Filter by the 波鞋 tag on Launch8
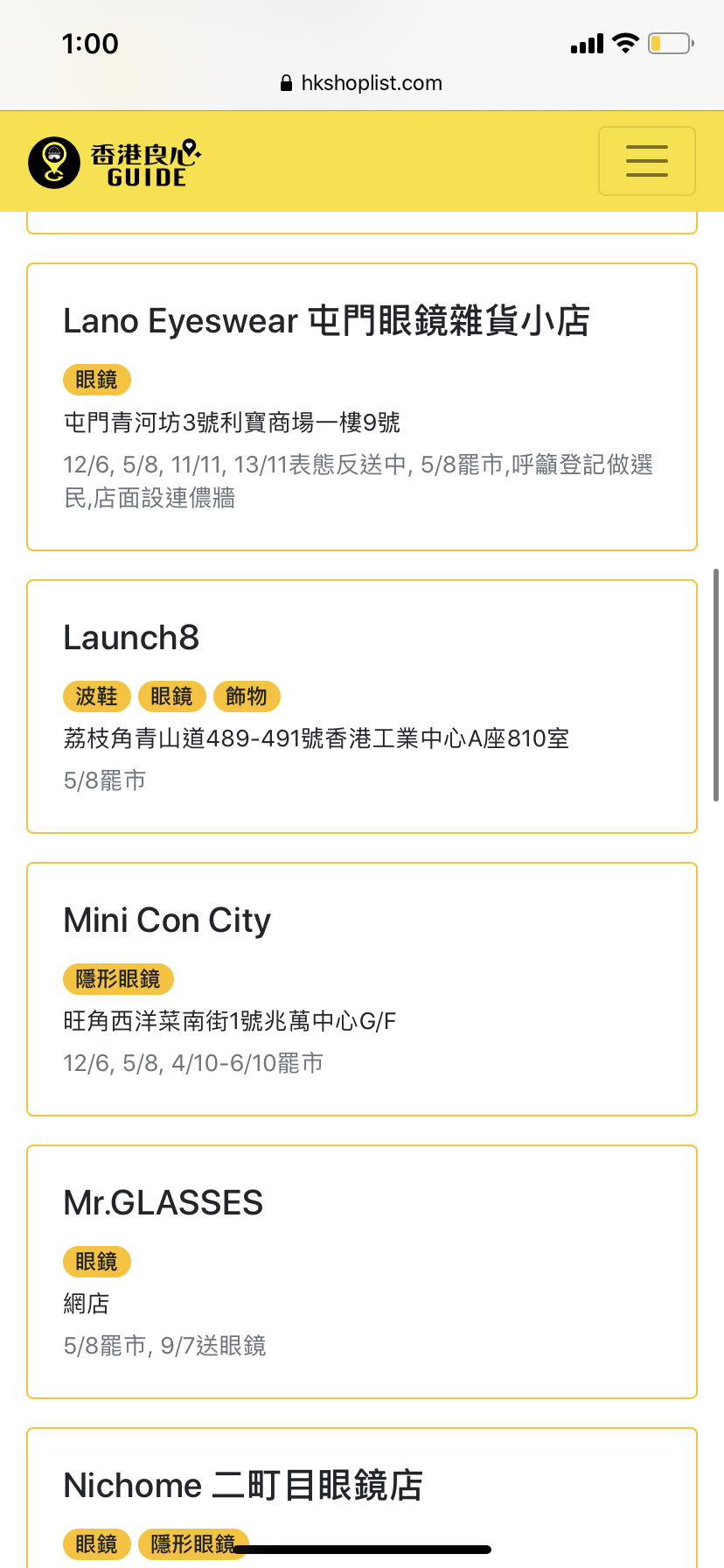This screenshot has height=1568, width=724. 97,696
